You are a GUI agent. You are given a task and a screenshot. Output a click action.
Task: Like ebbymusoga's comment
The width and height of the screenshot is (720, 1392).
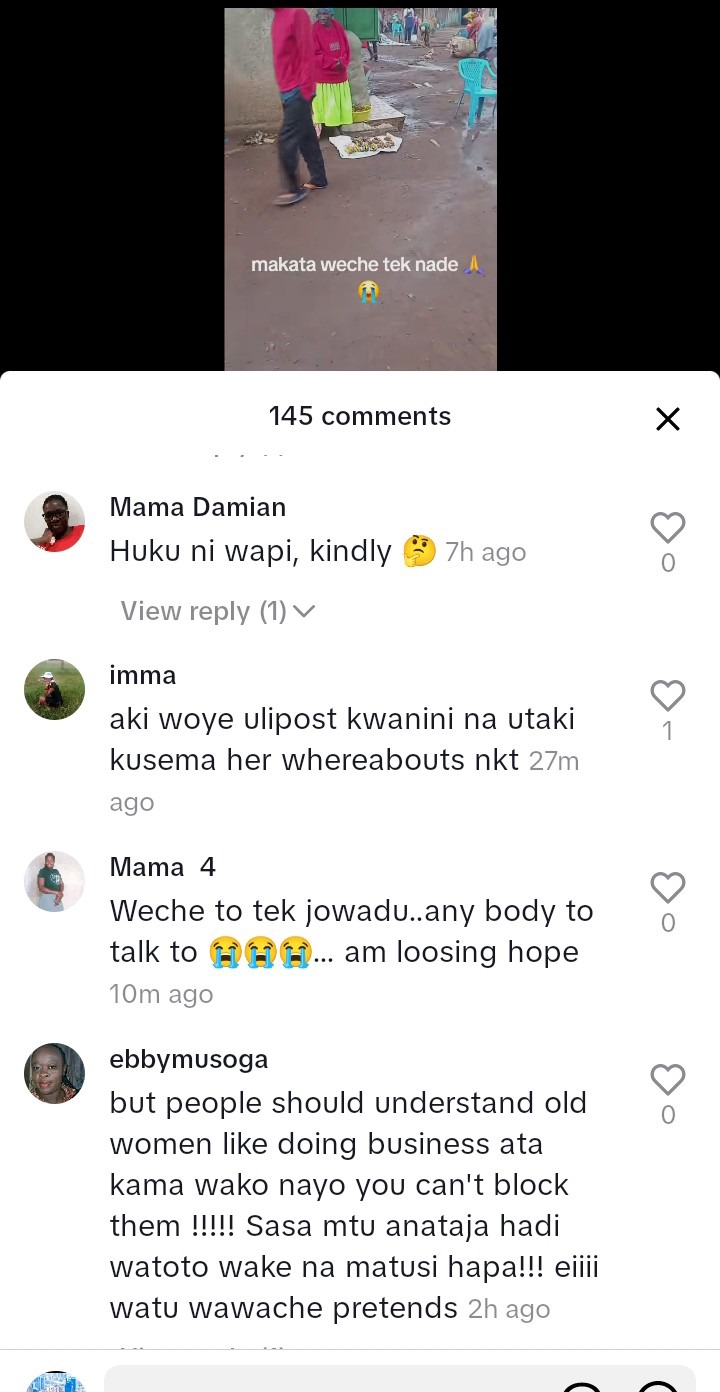667,1080
